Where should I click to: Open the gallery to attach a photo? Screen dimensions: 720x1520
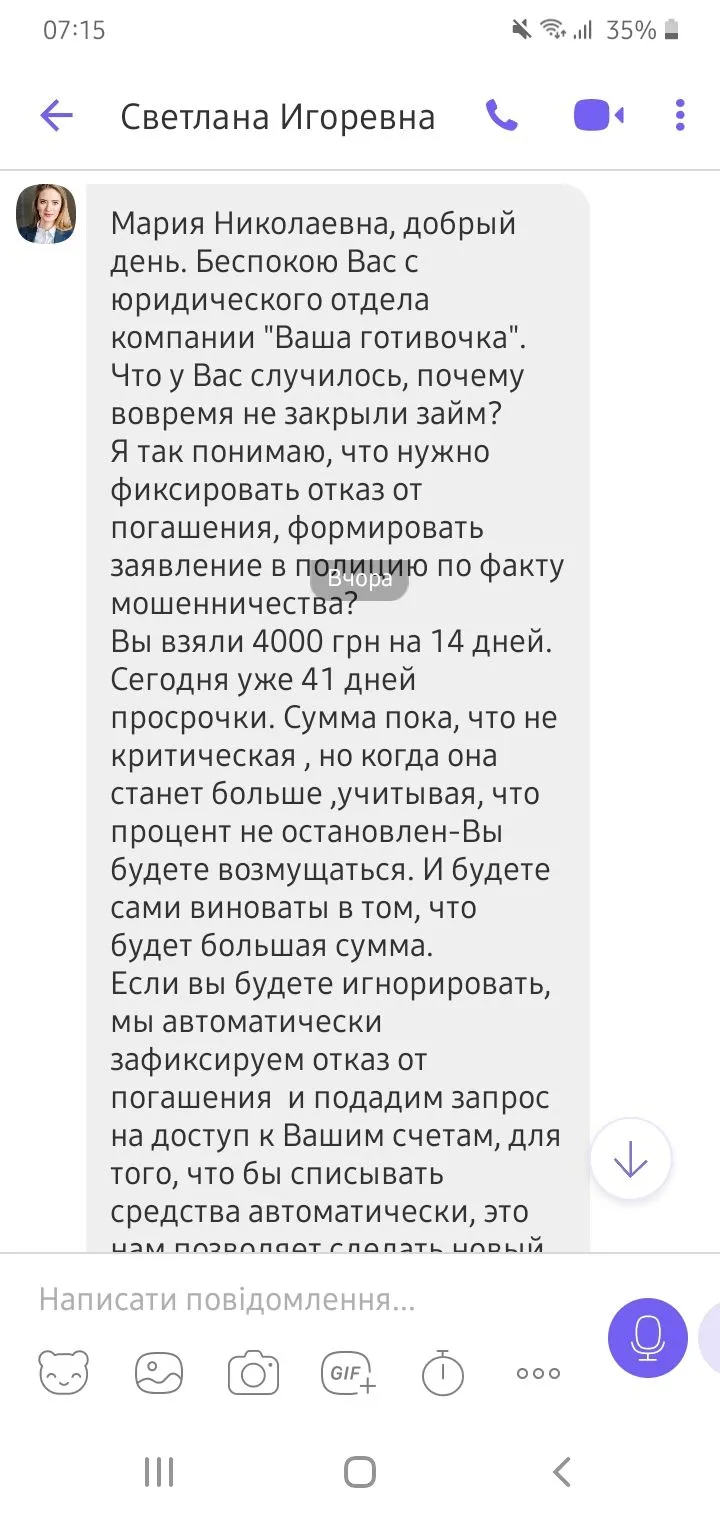(x=159, y=1373)
